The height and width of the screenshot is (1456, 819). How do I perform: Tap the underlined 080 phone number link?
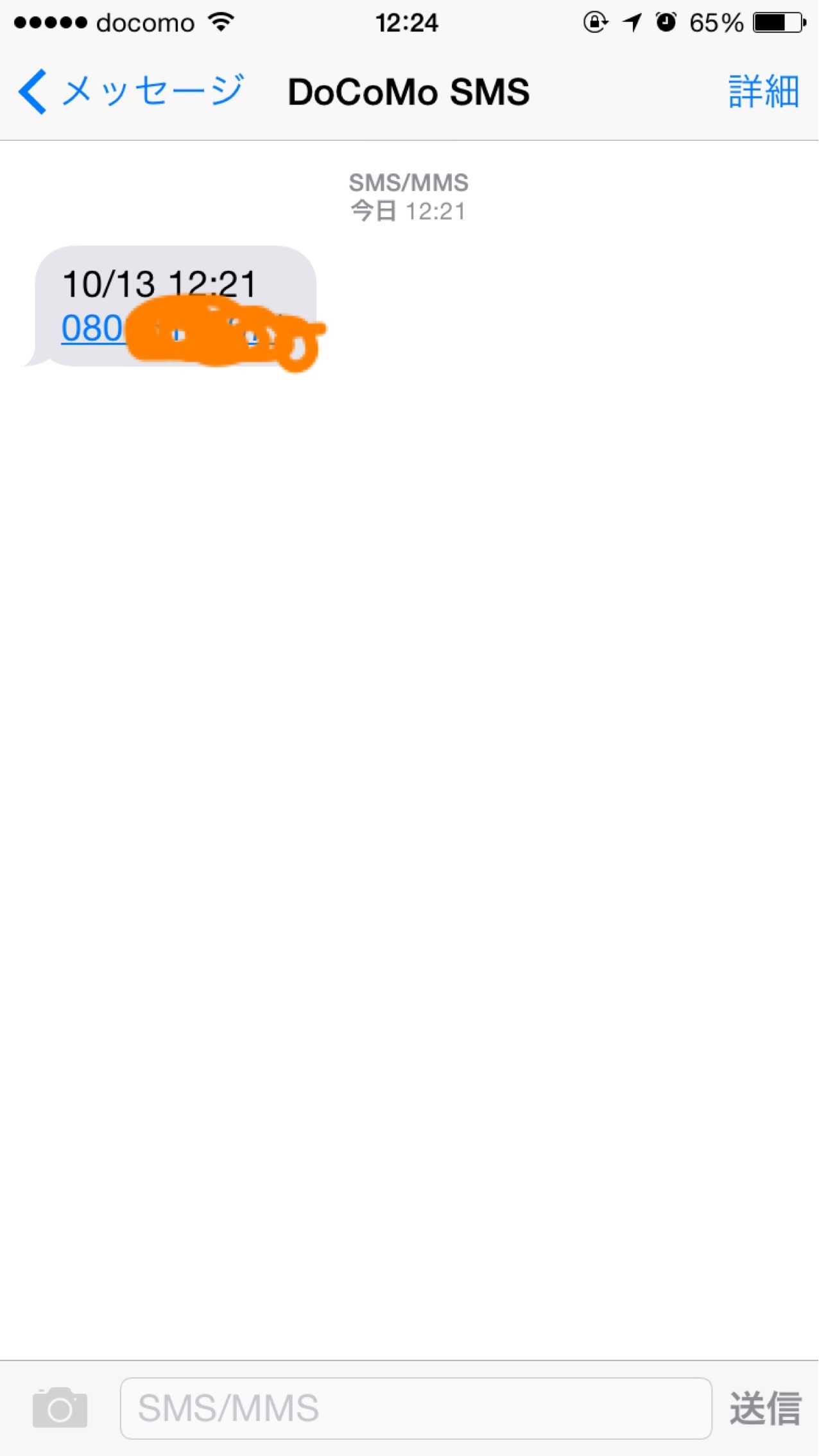[x=92, y=329]
